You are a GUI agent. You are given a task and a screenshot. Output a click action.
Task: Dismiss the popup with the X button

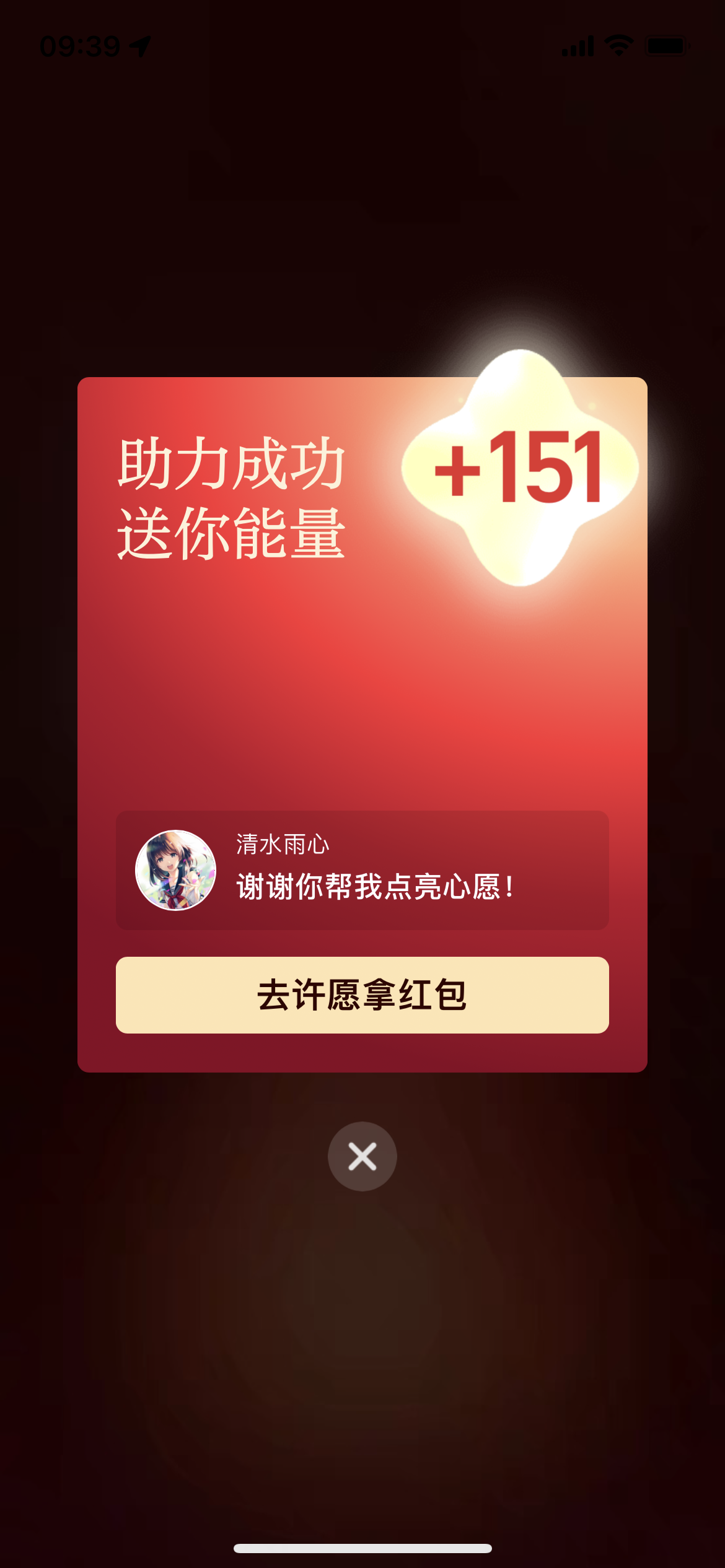pos(362,1156)
